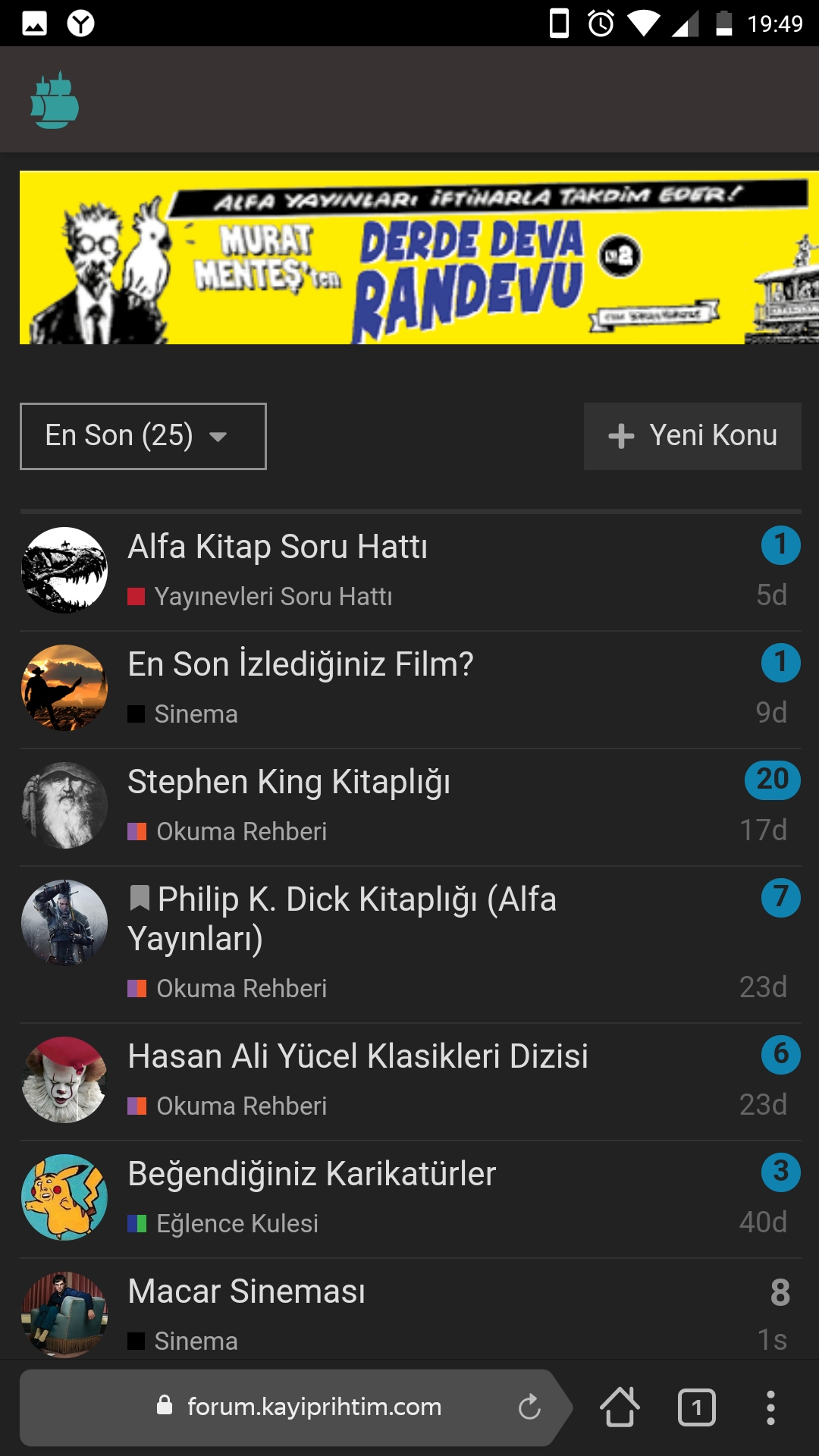Open the En Son İzlediğiniz Film? topic
Screen dimensions: 819x1456
point(300,664)
